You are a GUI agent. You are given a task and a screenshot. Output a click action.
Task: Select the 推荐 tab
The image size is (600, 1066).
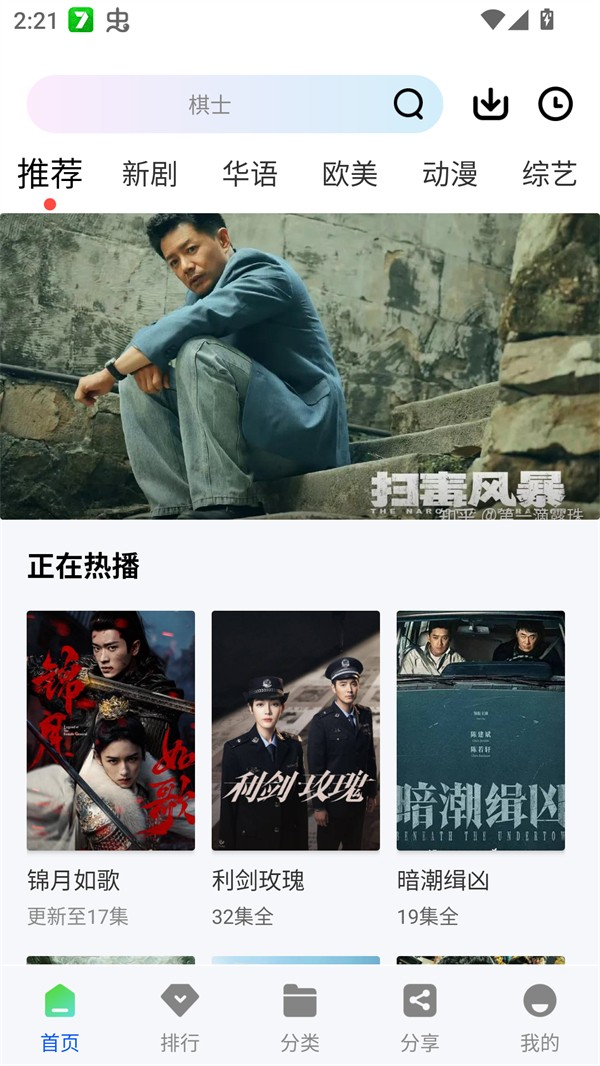click(50, 174)
